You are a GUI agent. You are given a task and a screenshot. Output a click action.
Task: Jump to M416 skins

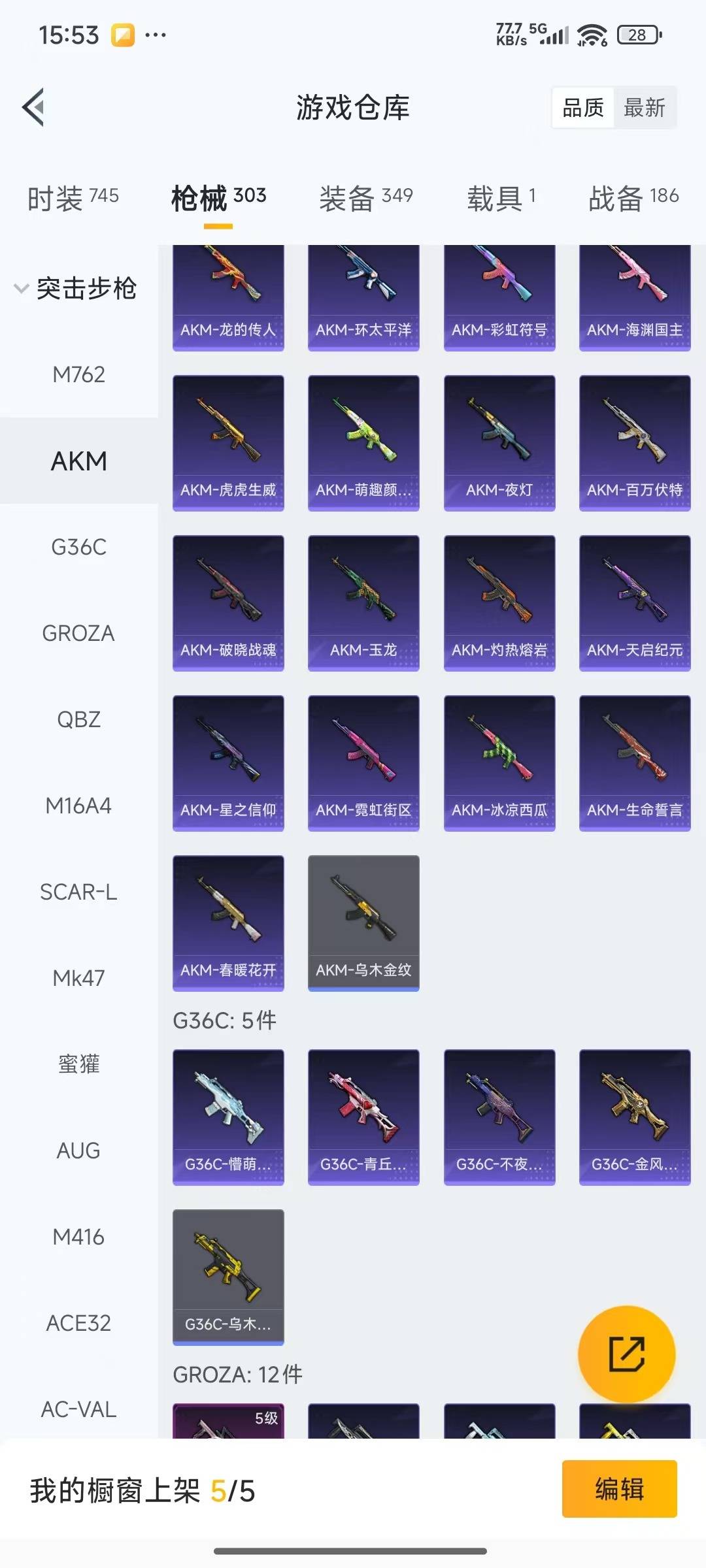point(78,1237)
